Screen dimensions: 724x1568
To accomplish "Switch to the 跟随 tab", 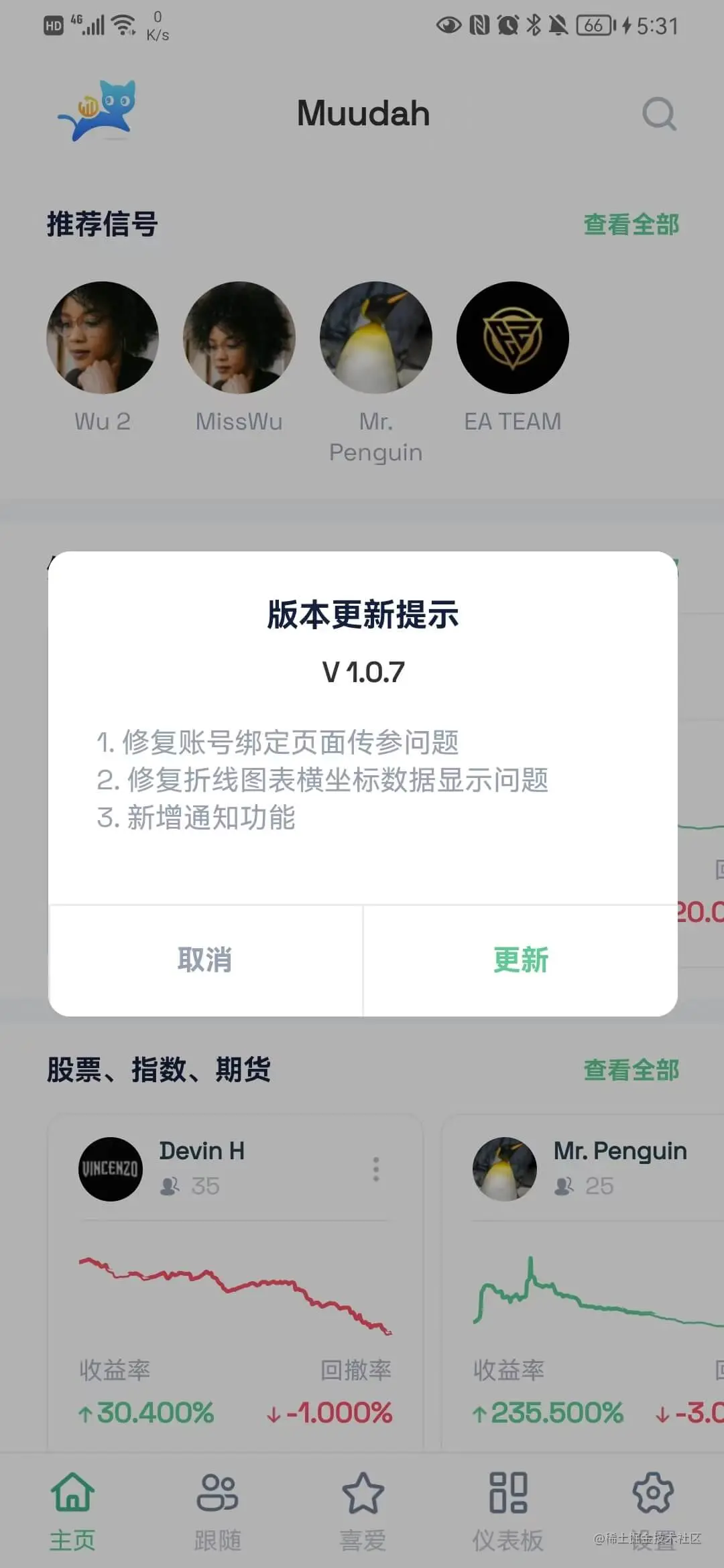I will point(217,1511).
